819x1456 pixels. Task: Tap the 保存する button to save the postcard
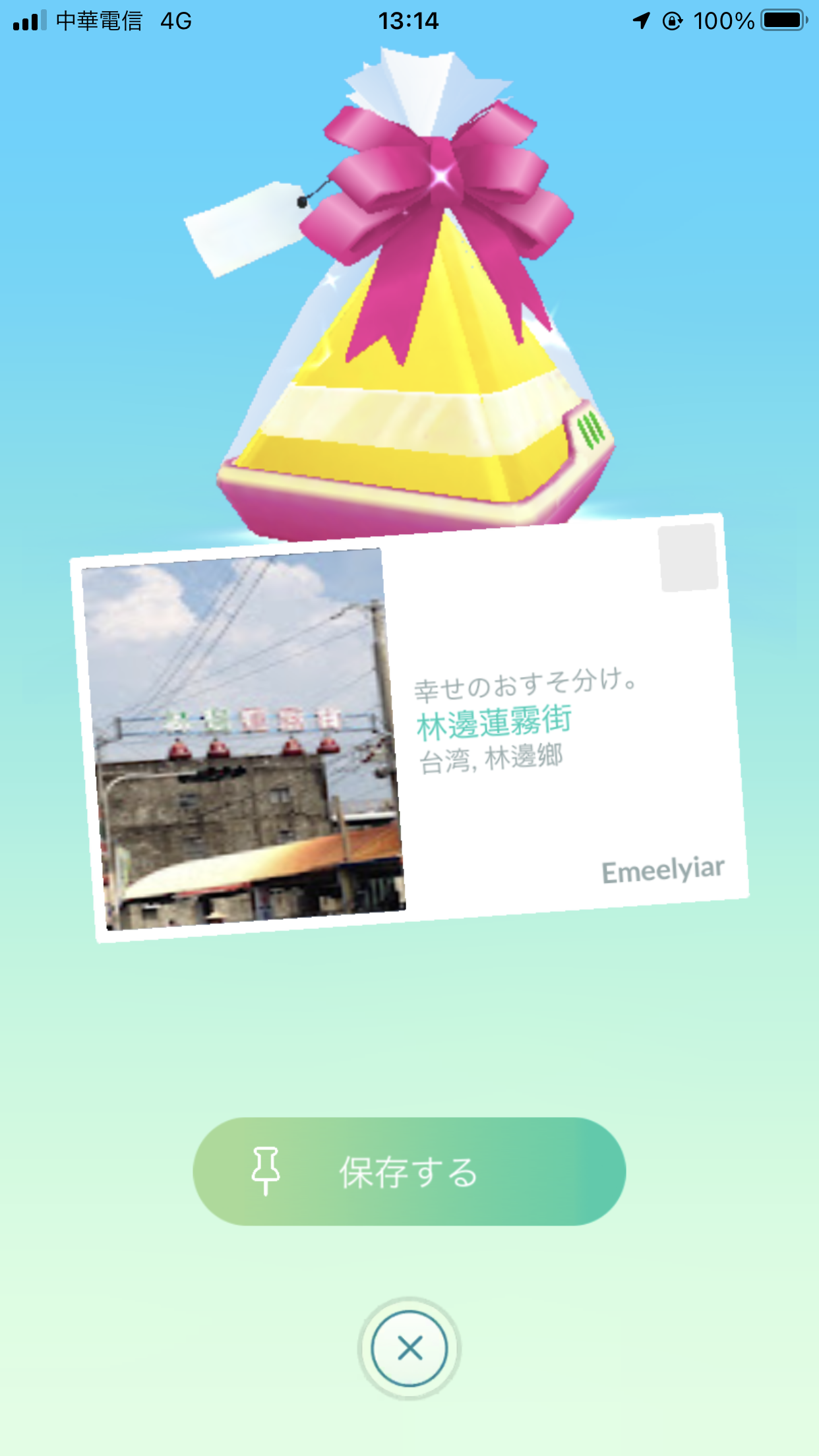coord(409,1171)
